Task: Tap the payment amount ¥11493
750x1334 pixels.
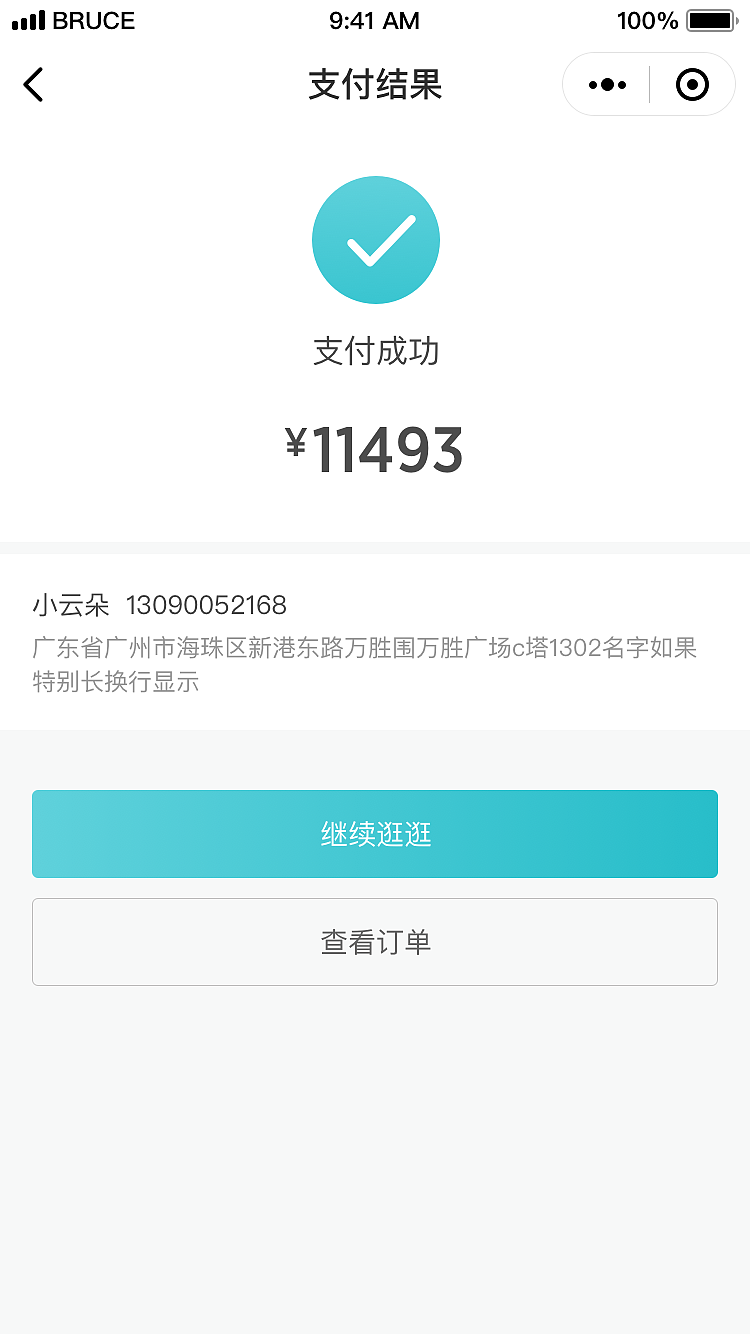Action: 376,449
